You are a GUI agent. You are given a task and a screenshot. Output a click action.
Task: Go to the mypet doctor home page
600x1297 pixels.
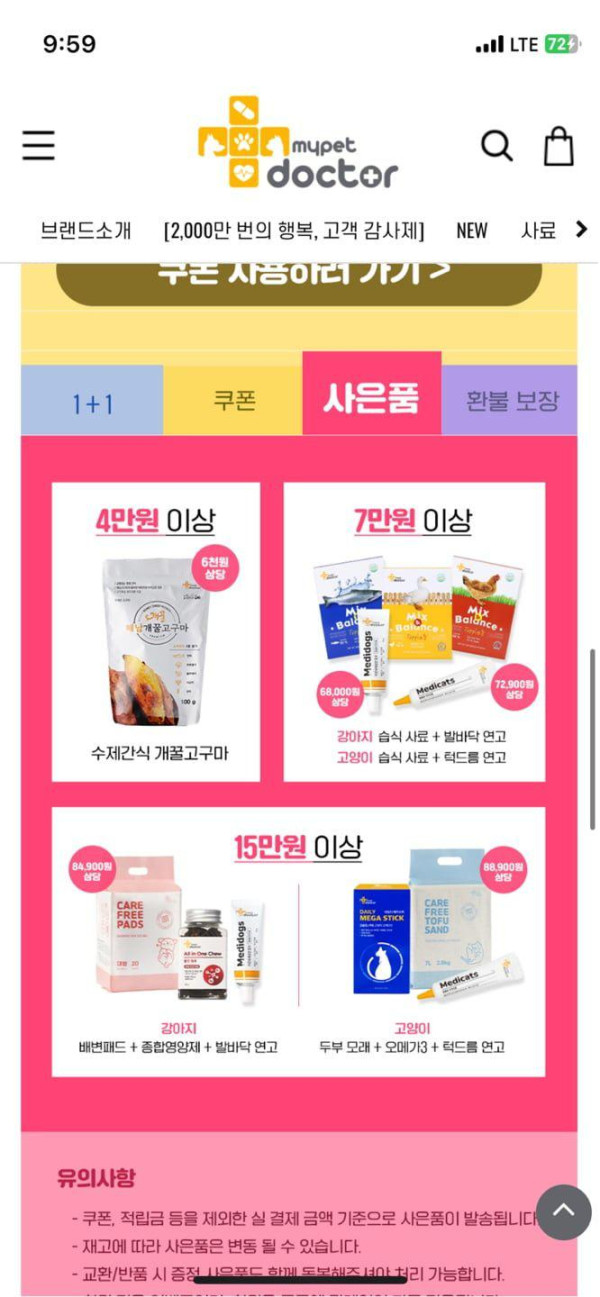298,143
